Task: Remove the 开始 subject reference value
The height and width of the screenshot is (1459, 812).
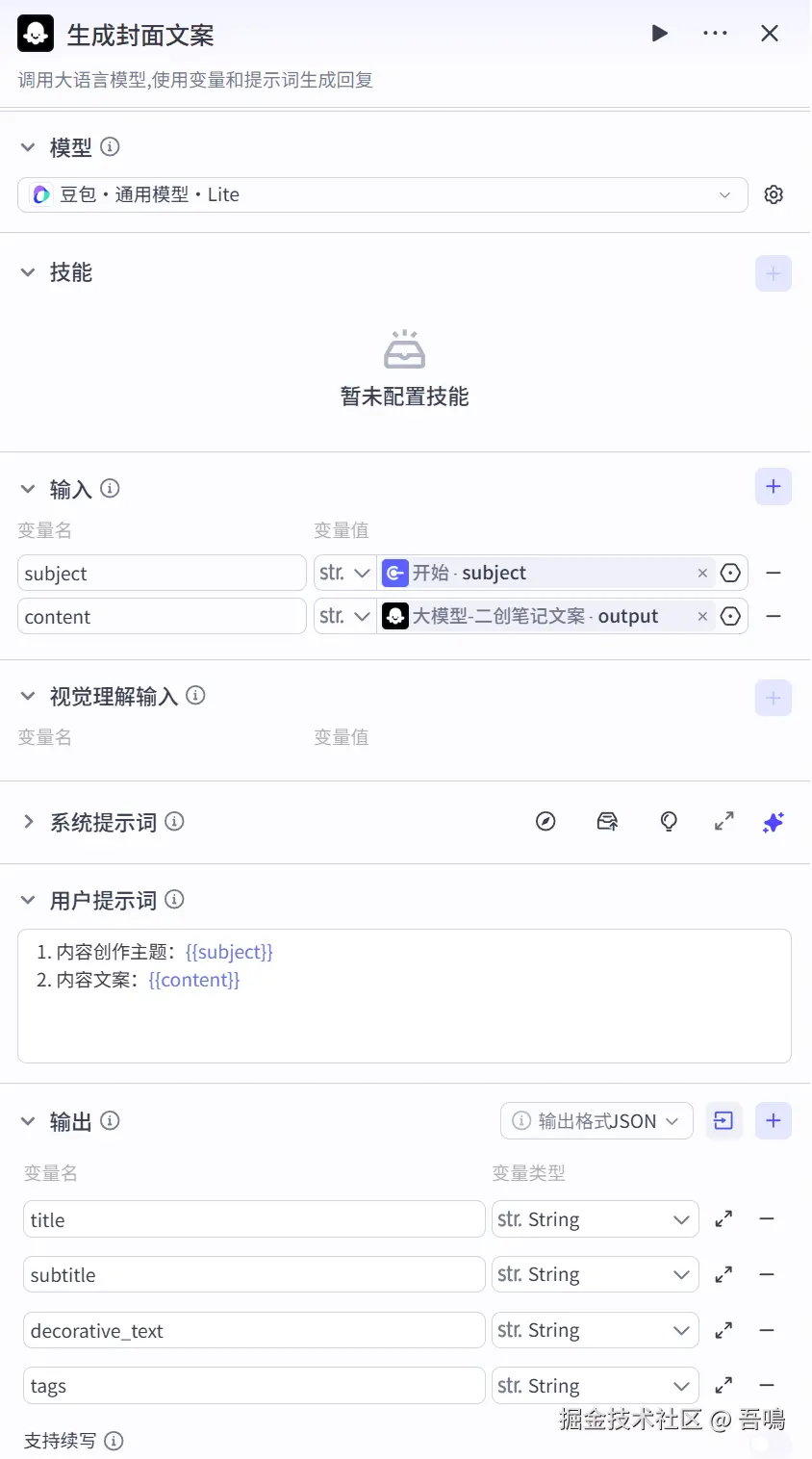Action: pyautogui.click(x=702, y=574)
